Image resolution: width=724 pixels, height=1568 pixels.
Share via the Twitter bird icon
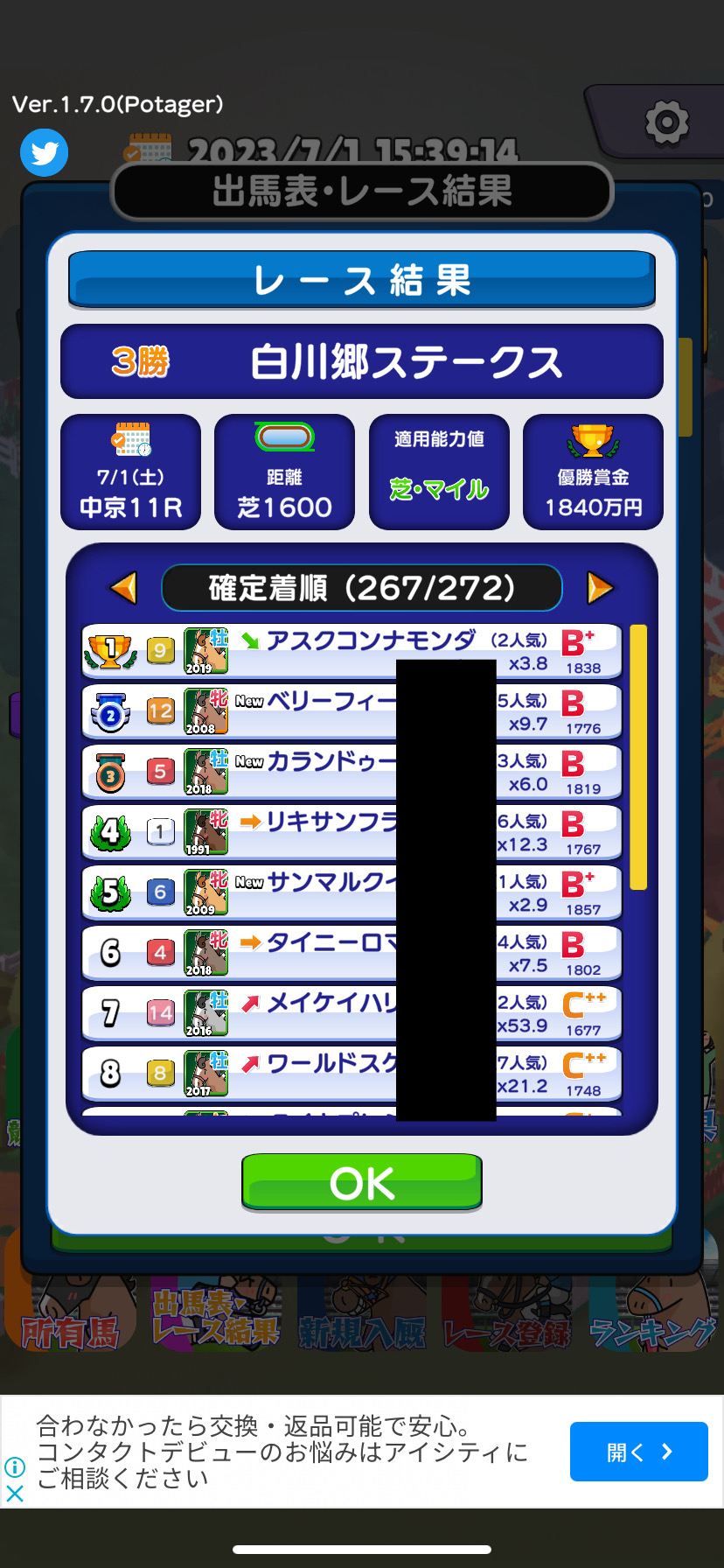coord(45,152)
